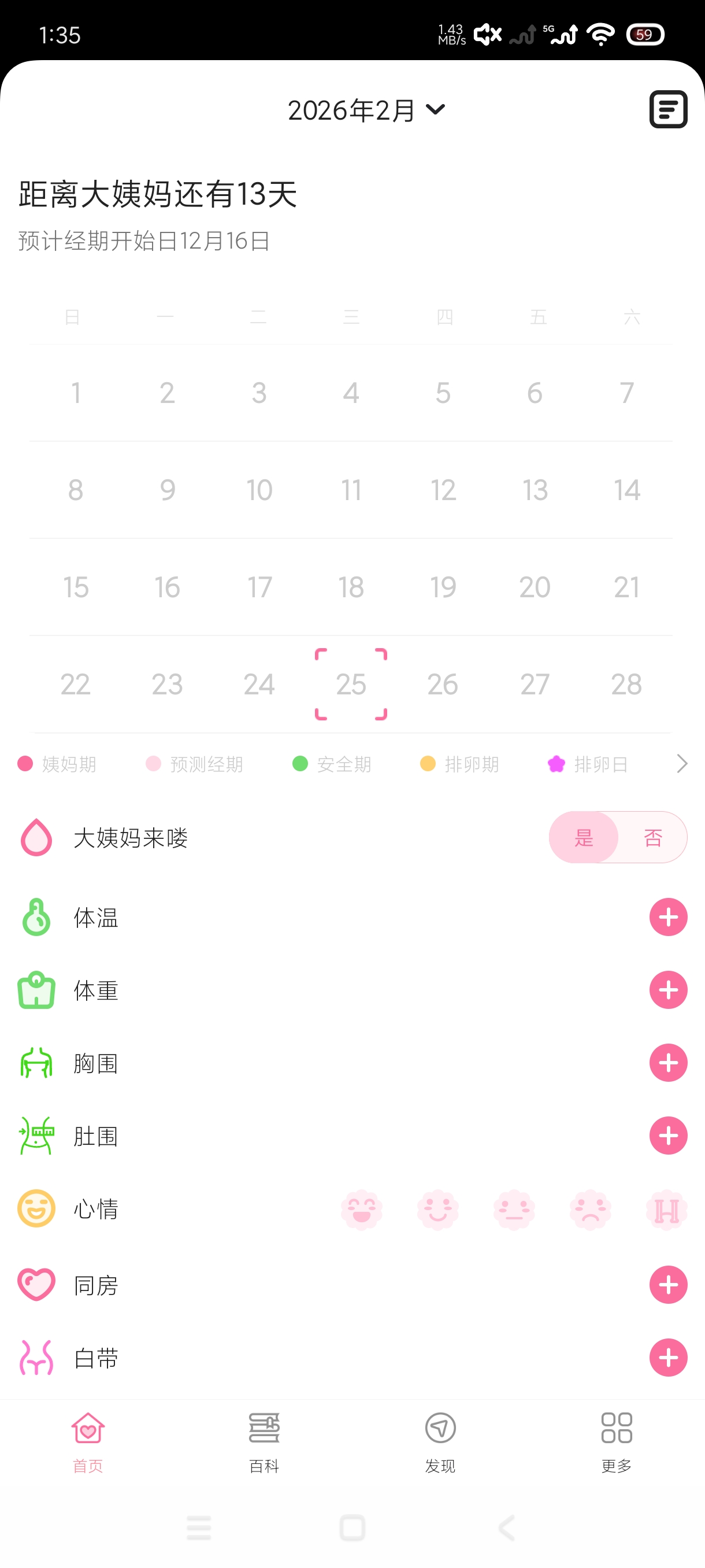Select the 胸围 bust measurement icon
Image resolution: width=705 pixels, height=1568 pixels.
coord(36,1062)
